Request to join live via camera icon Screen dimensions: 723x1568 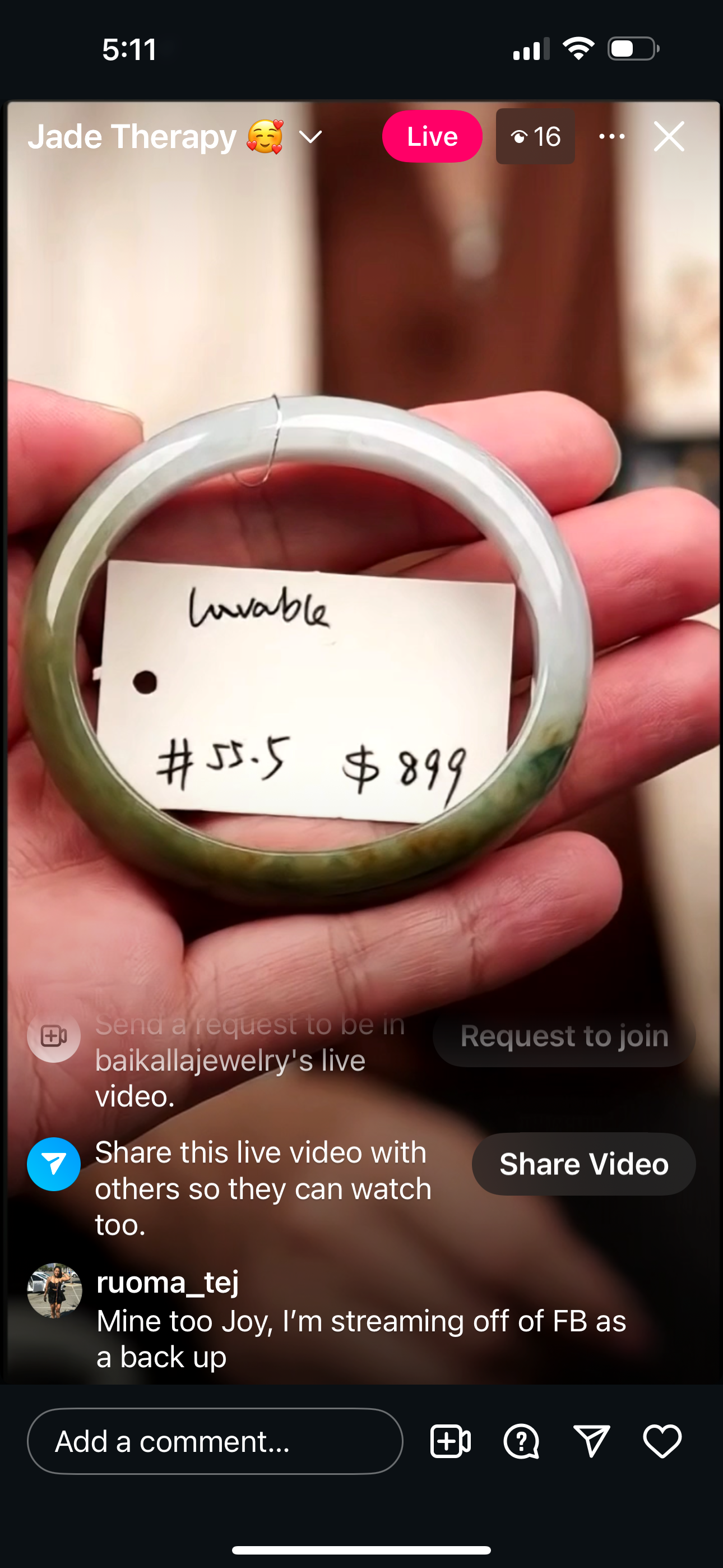coord(451,1441)
